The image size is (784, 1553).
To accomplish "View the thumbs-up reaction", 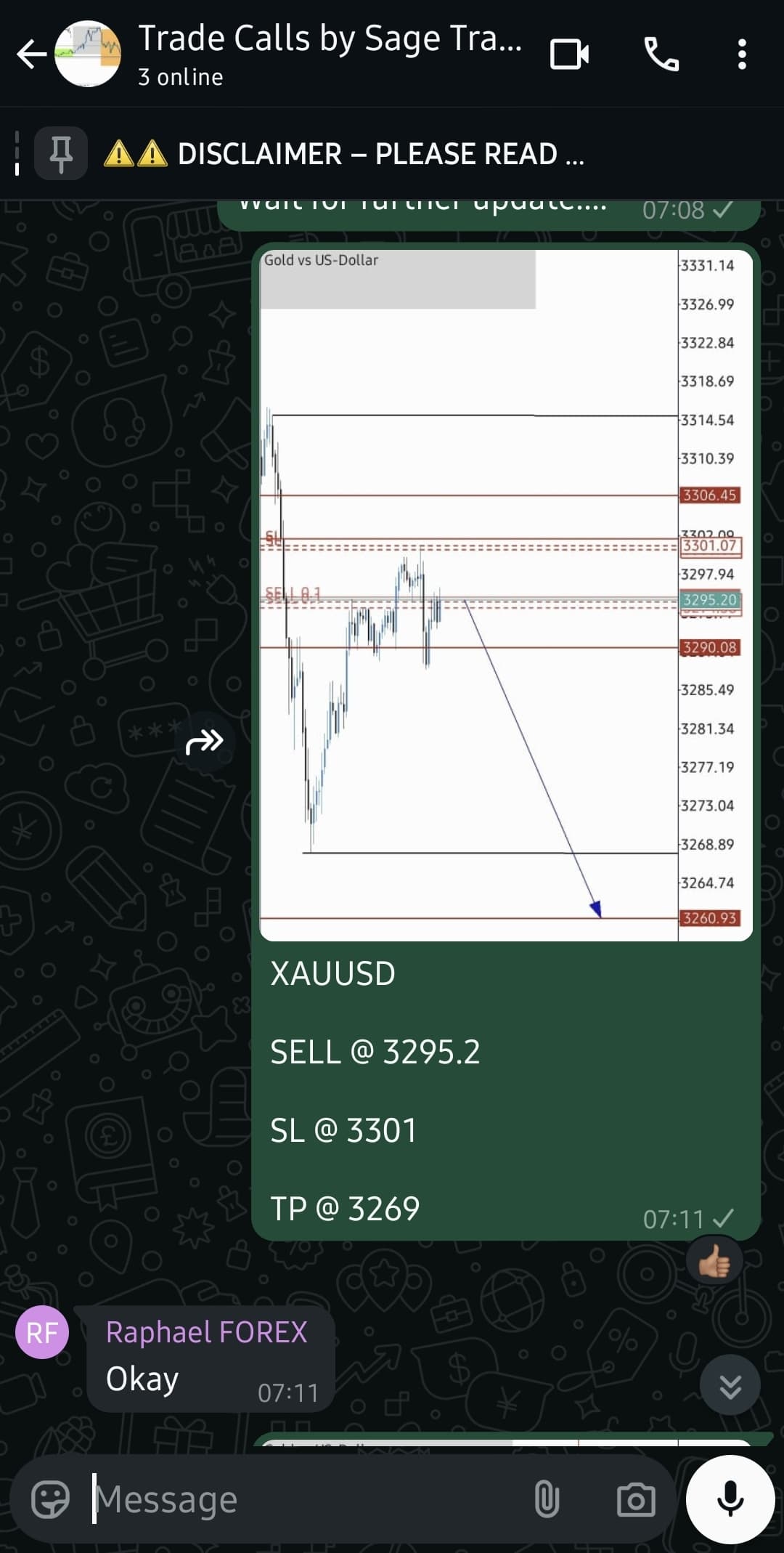I will click(x=714, y=1262).
